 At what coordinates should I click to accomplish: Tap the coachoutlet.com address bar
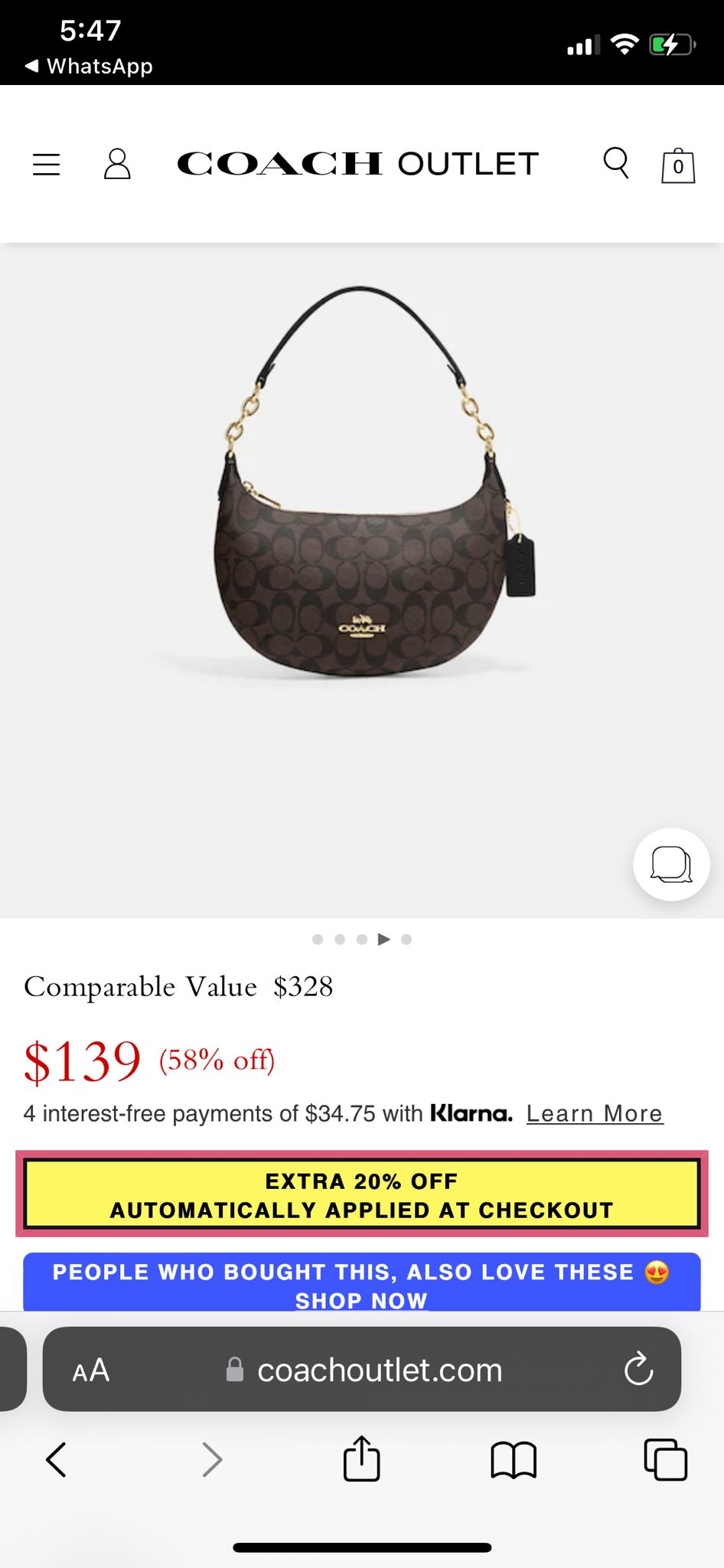pos(362,1369)
